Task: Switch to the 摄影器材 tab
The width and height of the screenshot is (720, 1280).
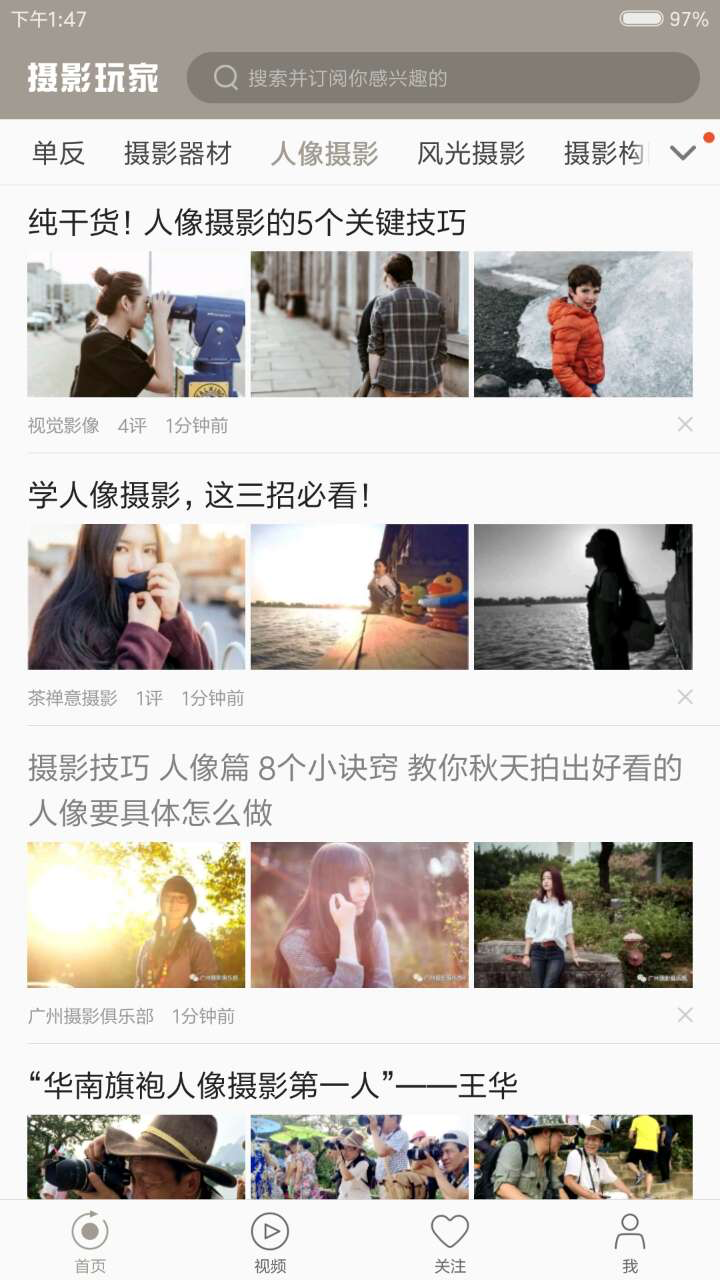Action: pyautogui.click(x=177, y=153)
